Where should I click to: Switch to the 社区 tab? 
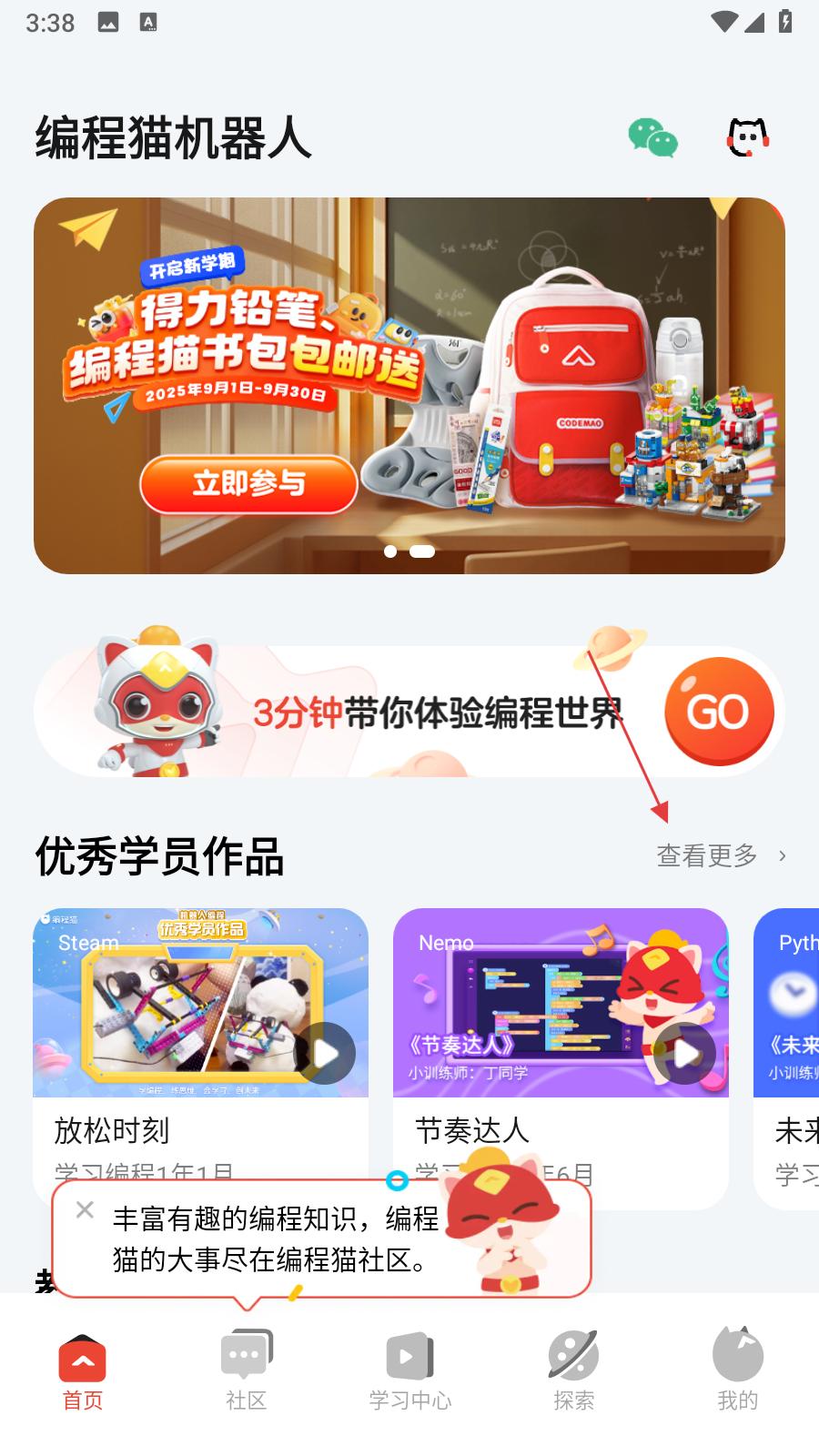(x=246, y=1372)
